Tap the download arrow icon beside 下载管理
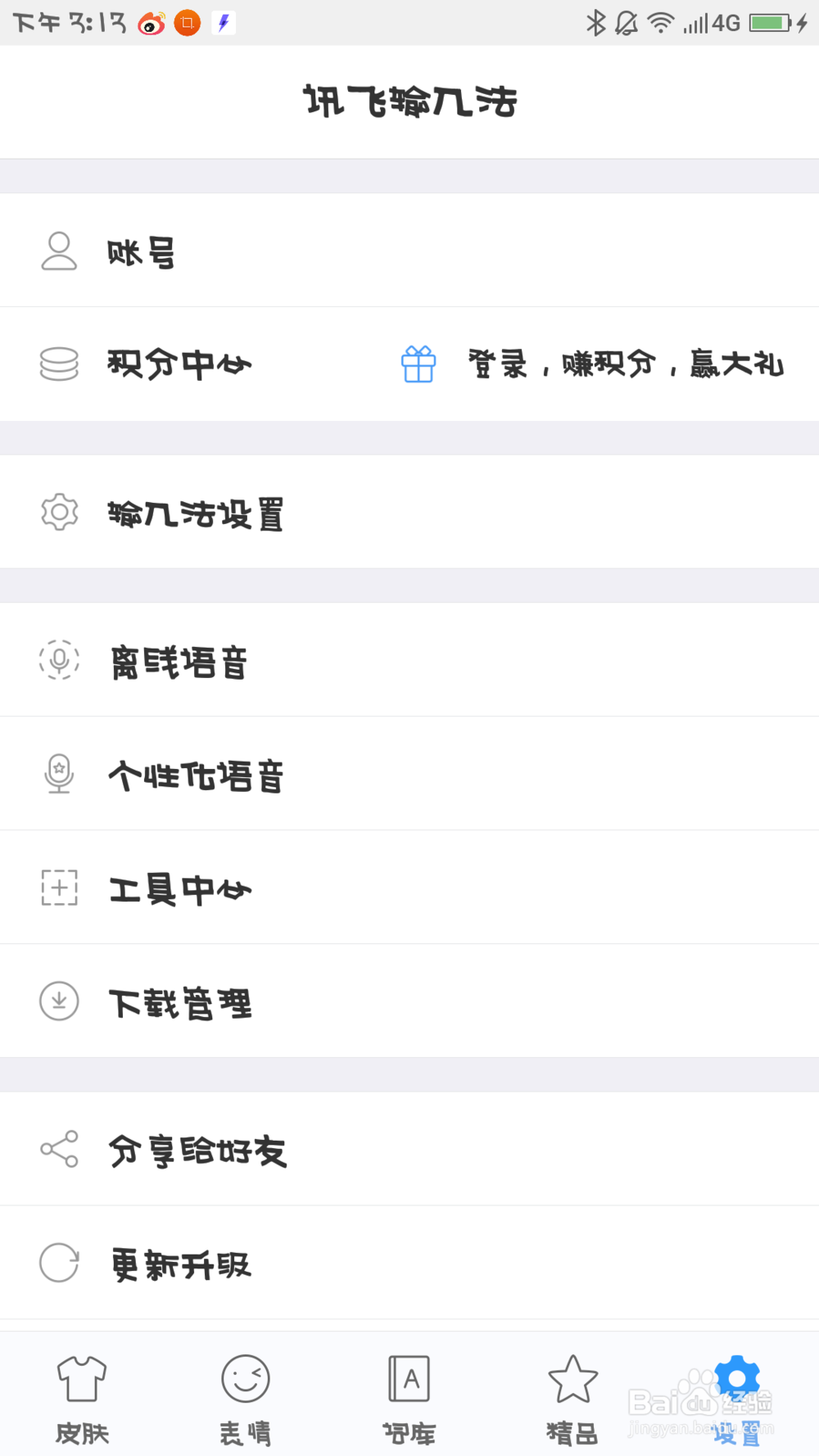Viewport: 819px width, 1456px height. point(58,1001)
